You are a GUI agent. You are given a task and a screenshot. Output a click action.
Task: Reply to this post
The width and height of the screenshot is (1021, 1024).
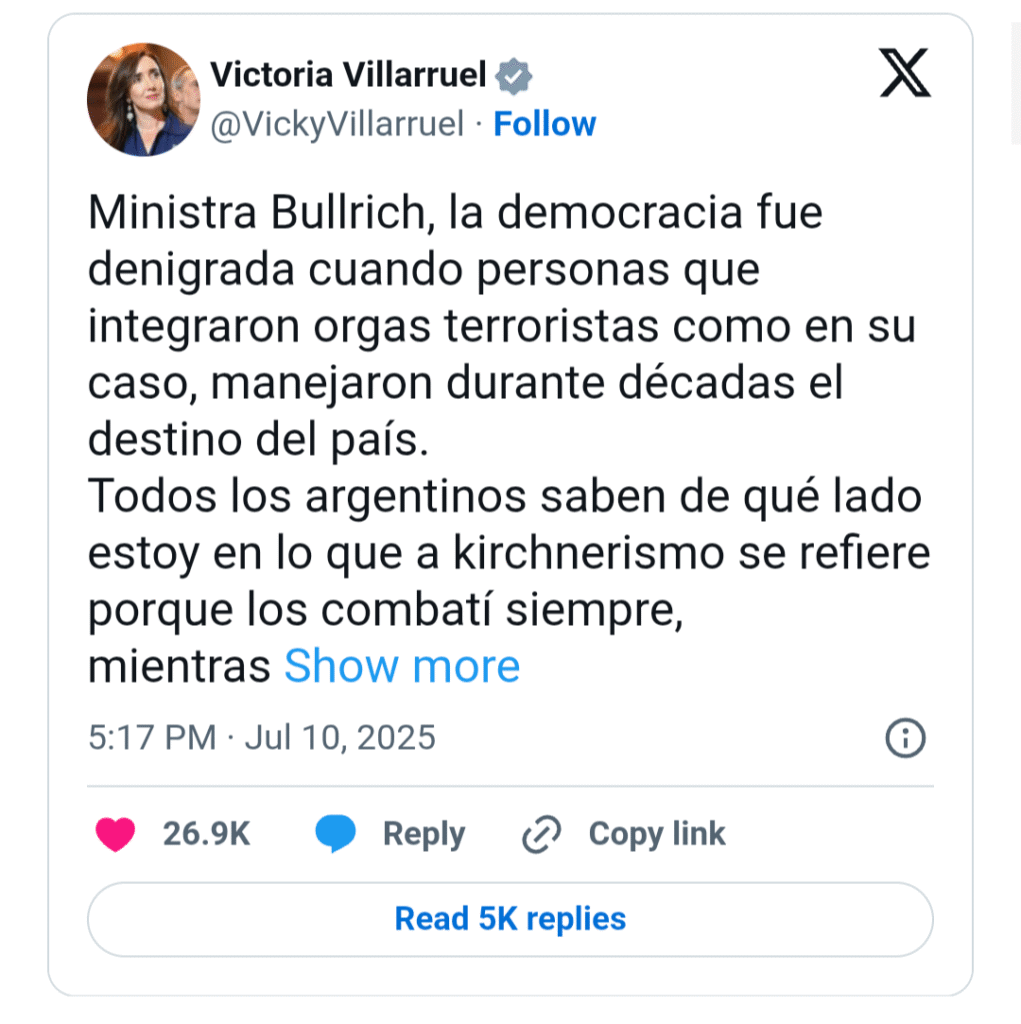pyautogui.click(x=391, y=834)
